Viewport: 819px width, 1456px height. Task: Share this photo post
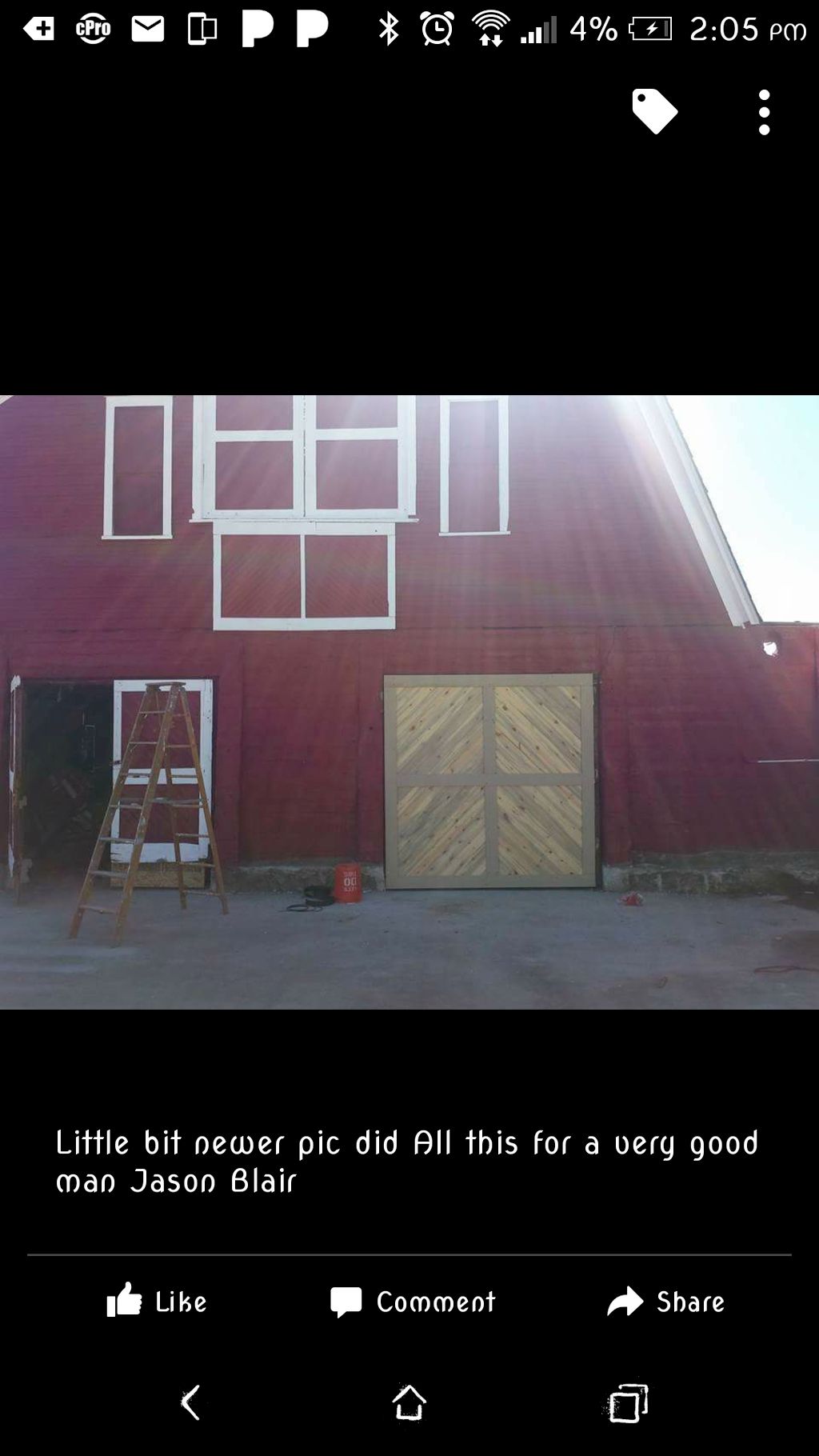tap(665, 1302)
